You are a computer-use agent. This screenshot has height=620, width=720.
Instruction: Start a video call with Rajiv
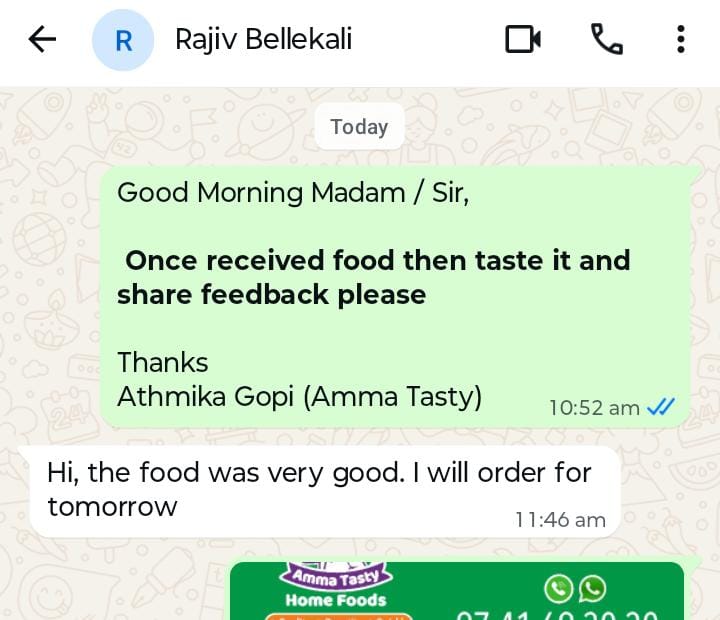523,40
